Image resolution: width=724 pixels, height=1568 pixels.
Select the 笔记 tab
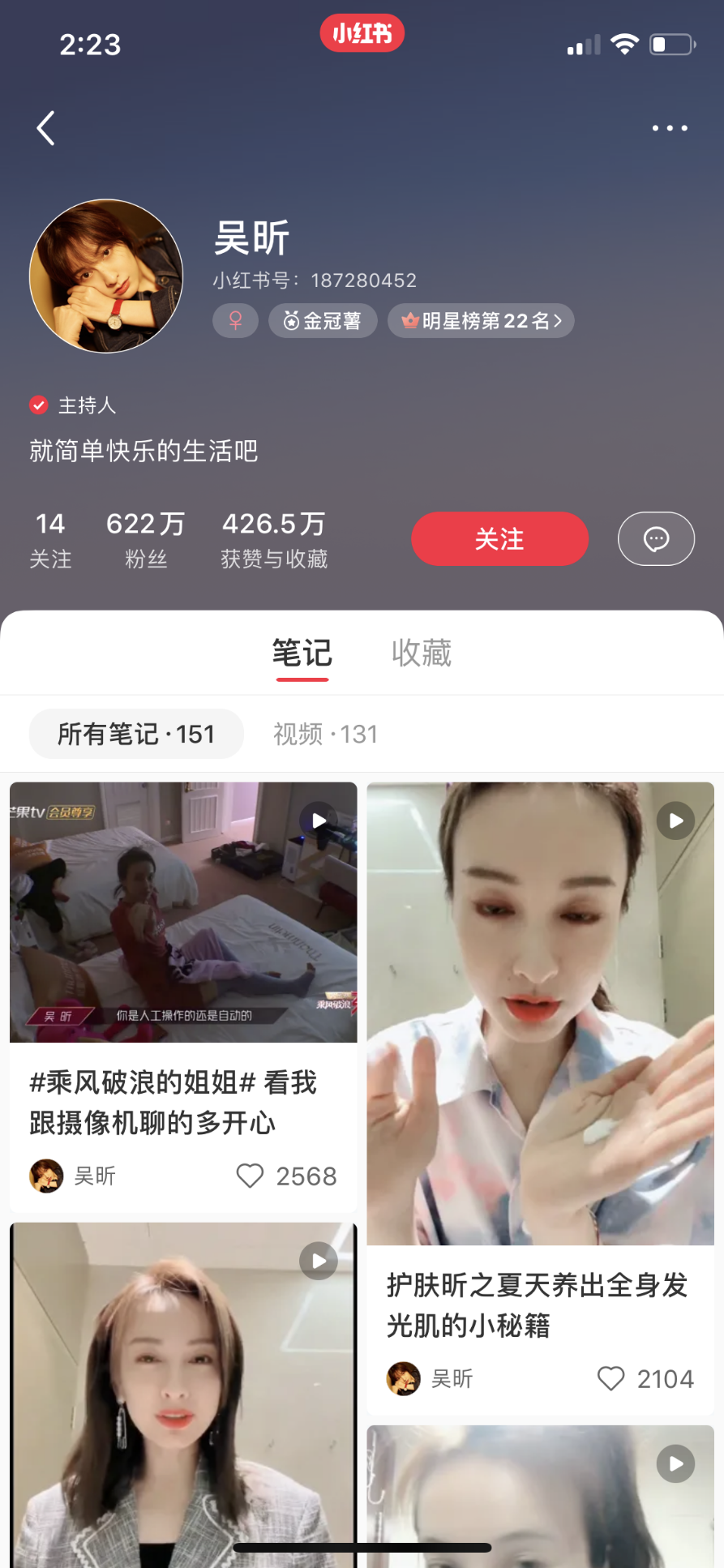302,653
